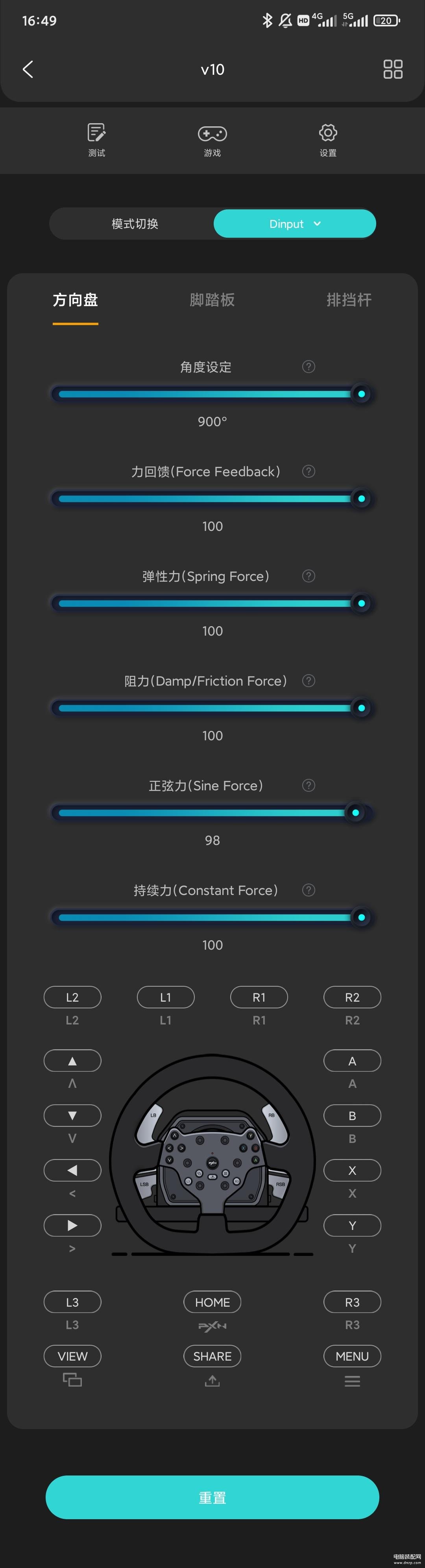Screen dimensions: 425x1568
Task: Tap 重置 to reset settings
Action: [x=212, y=1498]
